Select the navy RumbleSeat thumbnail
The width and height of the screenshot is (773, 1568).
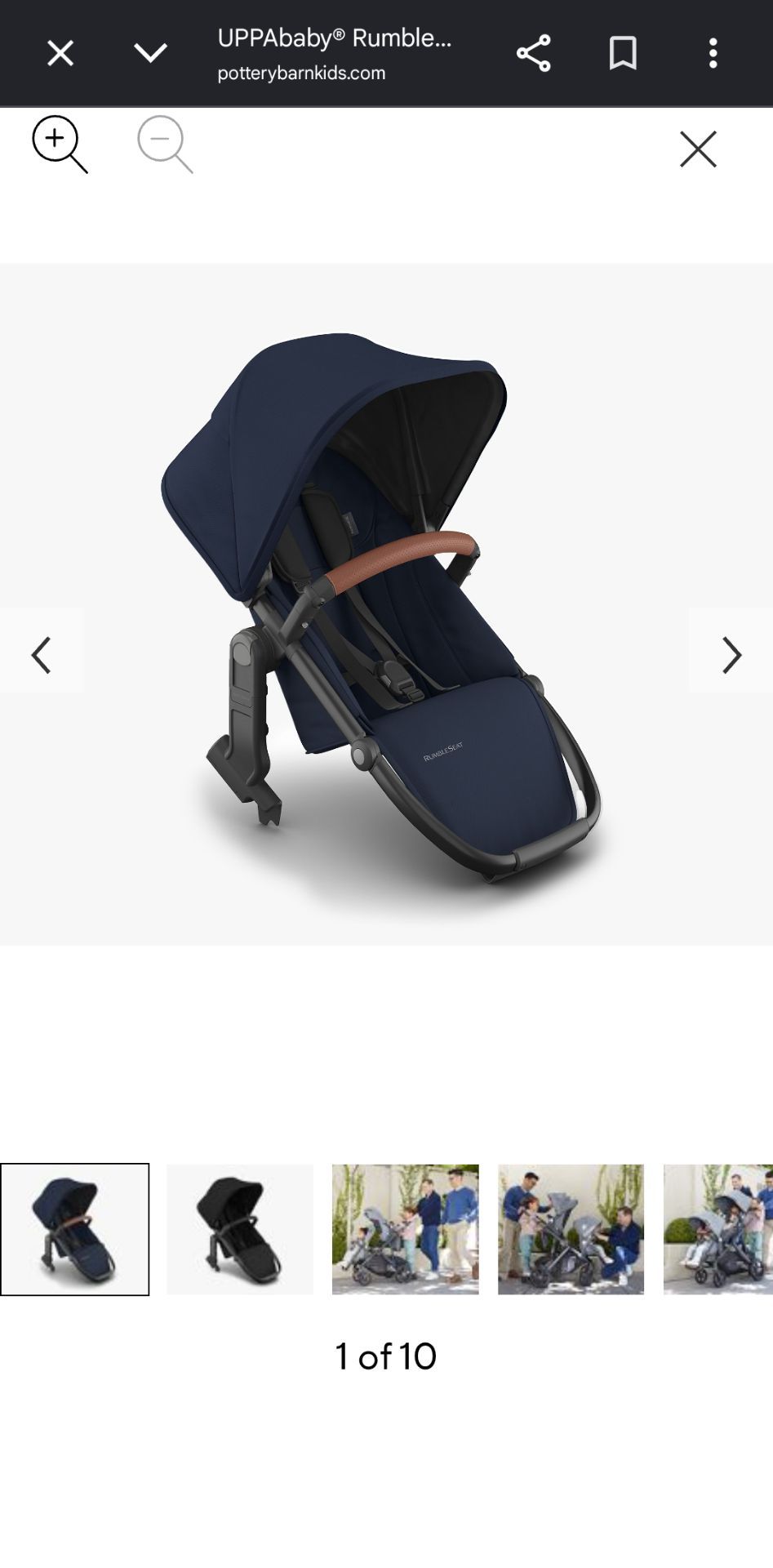[75, 1229]
